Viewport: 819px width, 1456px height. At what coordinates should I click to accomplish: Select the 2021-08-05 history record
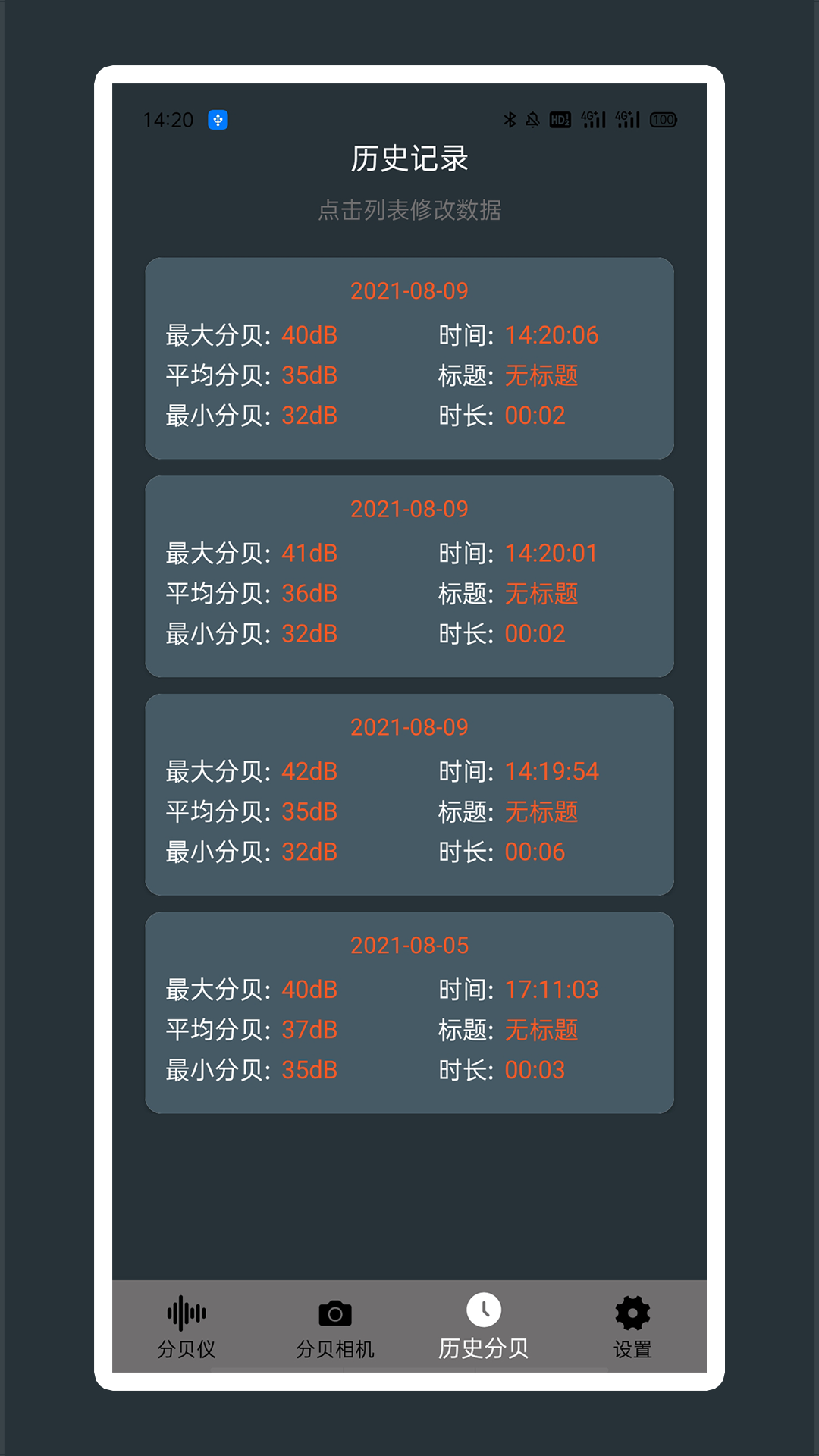tap(409, 1012)
